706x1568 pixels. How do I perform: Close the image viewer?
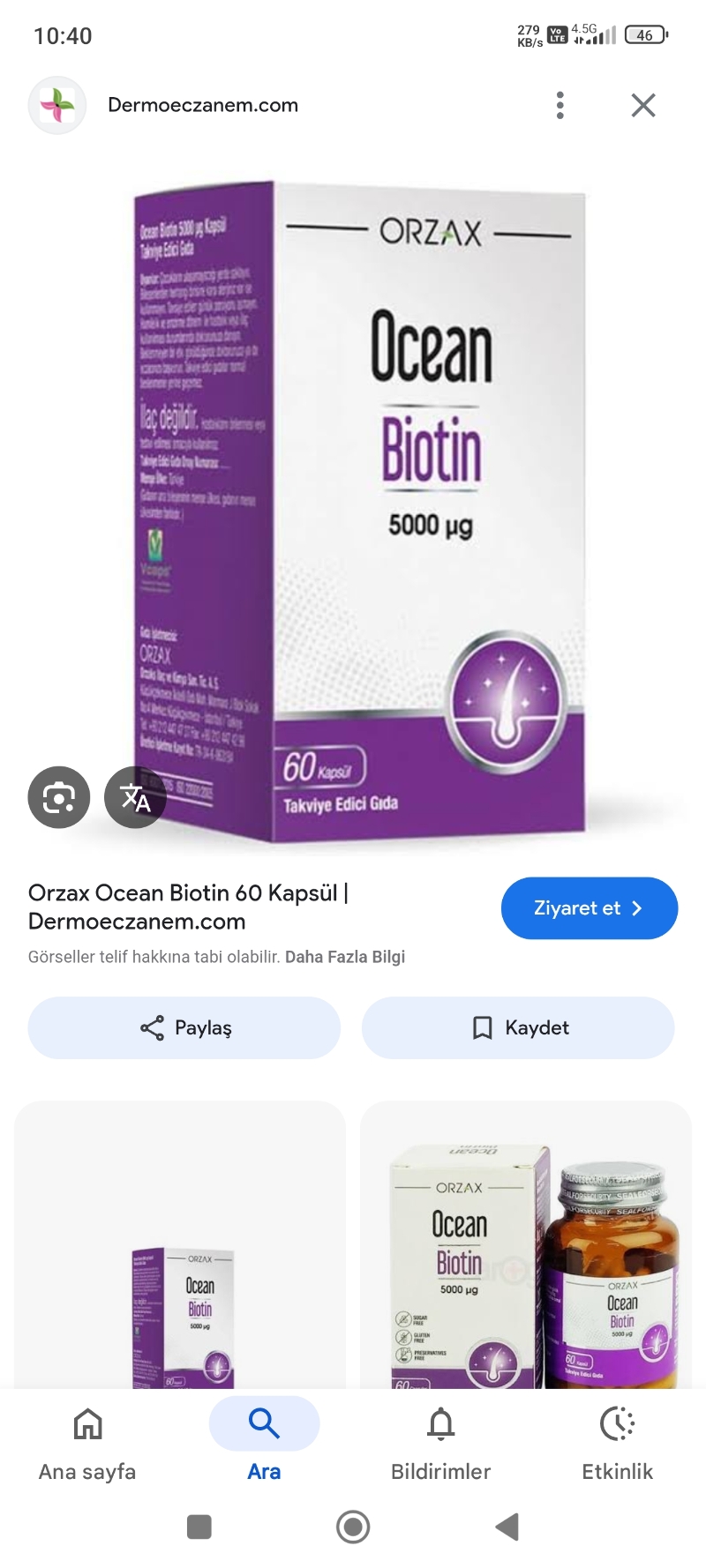pos(643,105)
